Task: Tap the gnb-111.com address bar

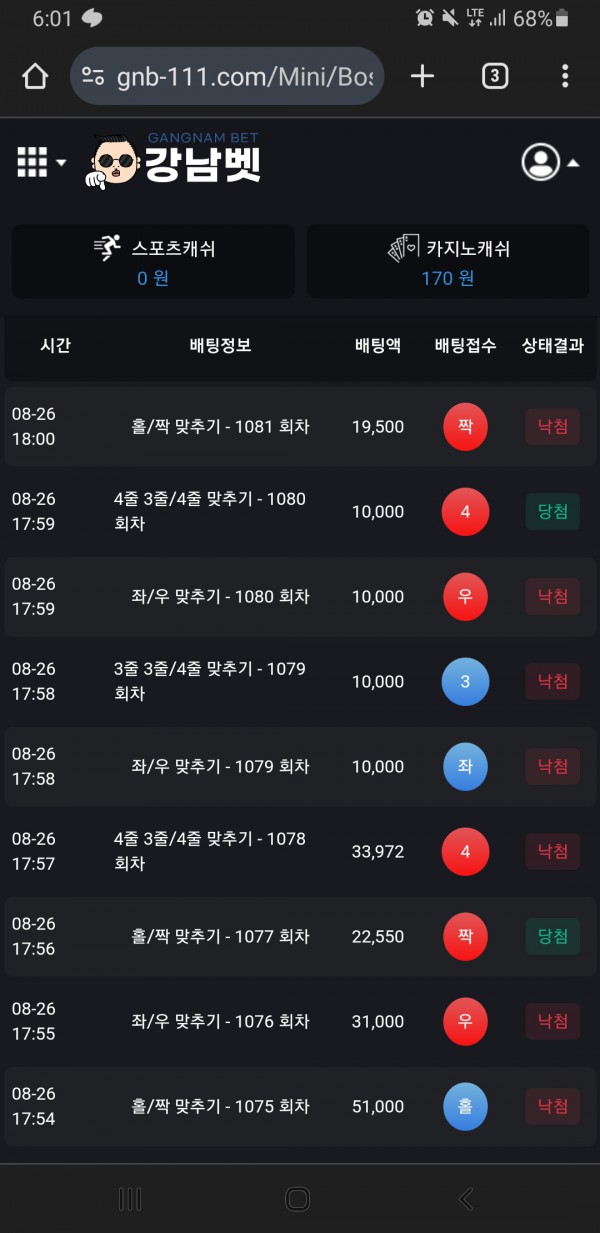Action: pos(228,76)
